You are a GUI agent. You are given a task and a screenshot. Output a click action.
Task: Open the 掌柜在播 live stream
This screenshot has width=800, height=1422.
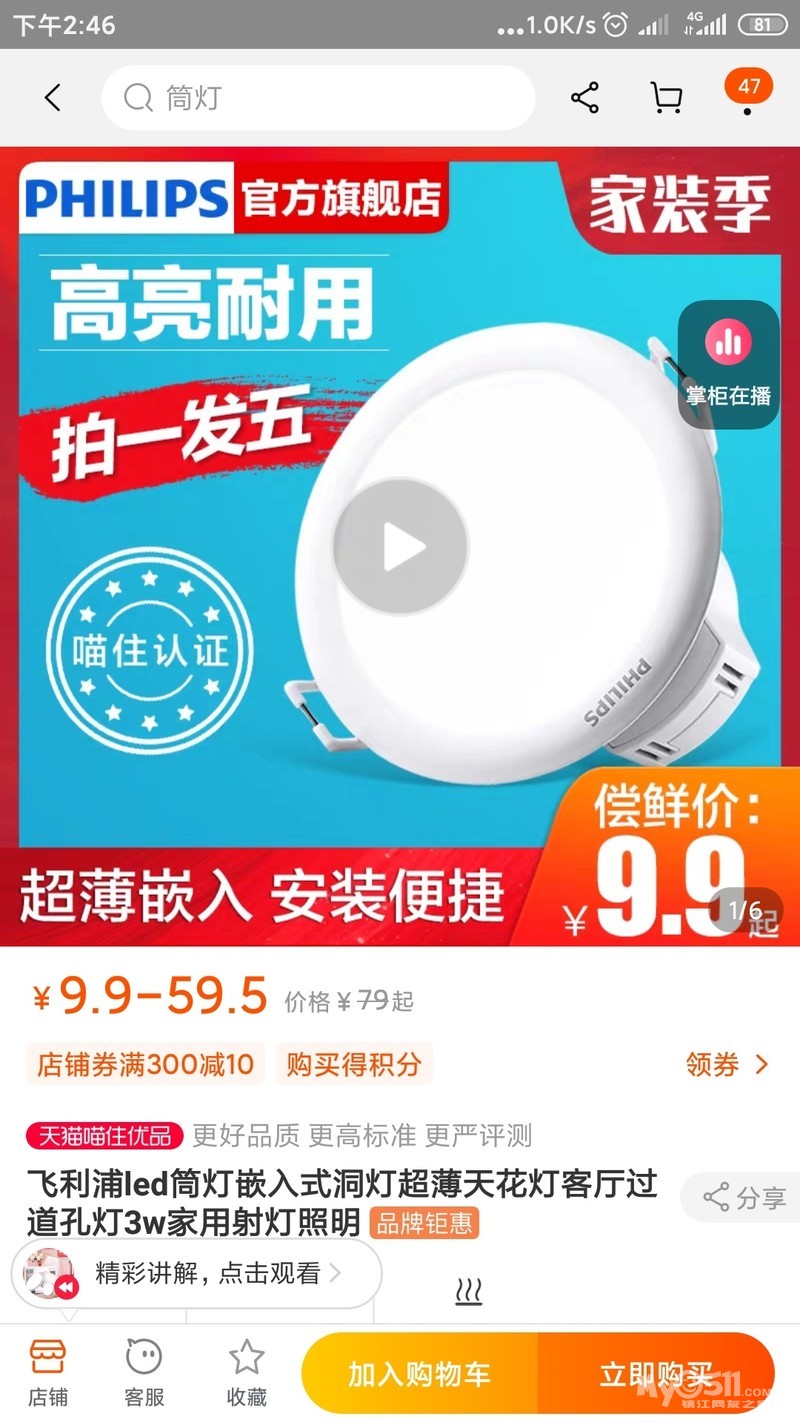pos(728,365)
